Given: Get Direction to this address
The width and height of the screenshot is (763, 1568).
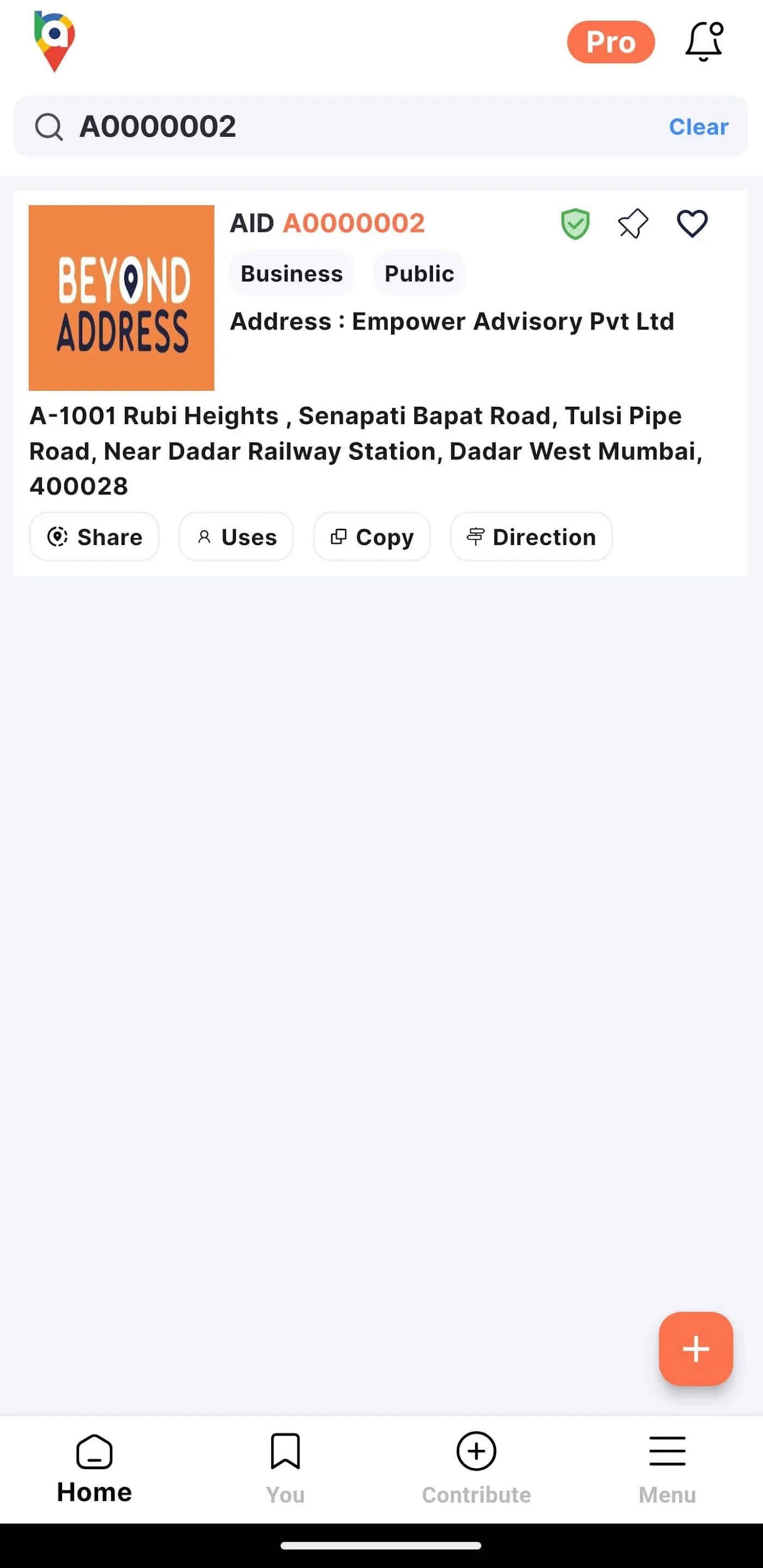Looking at the screenshot, I should click(x=531, y=537).
